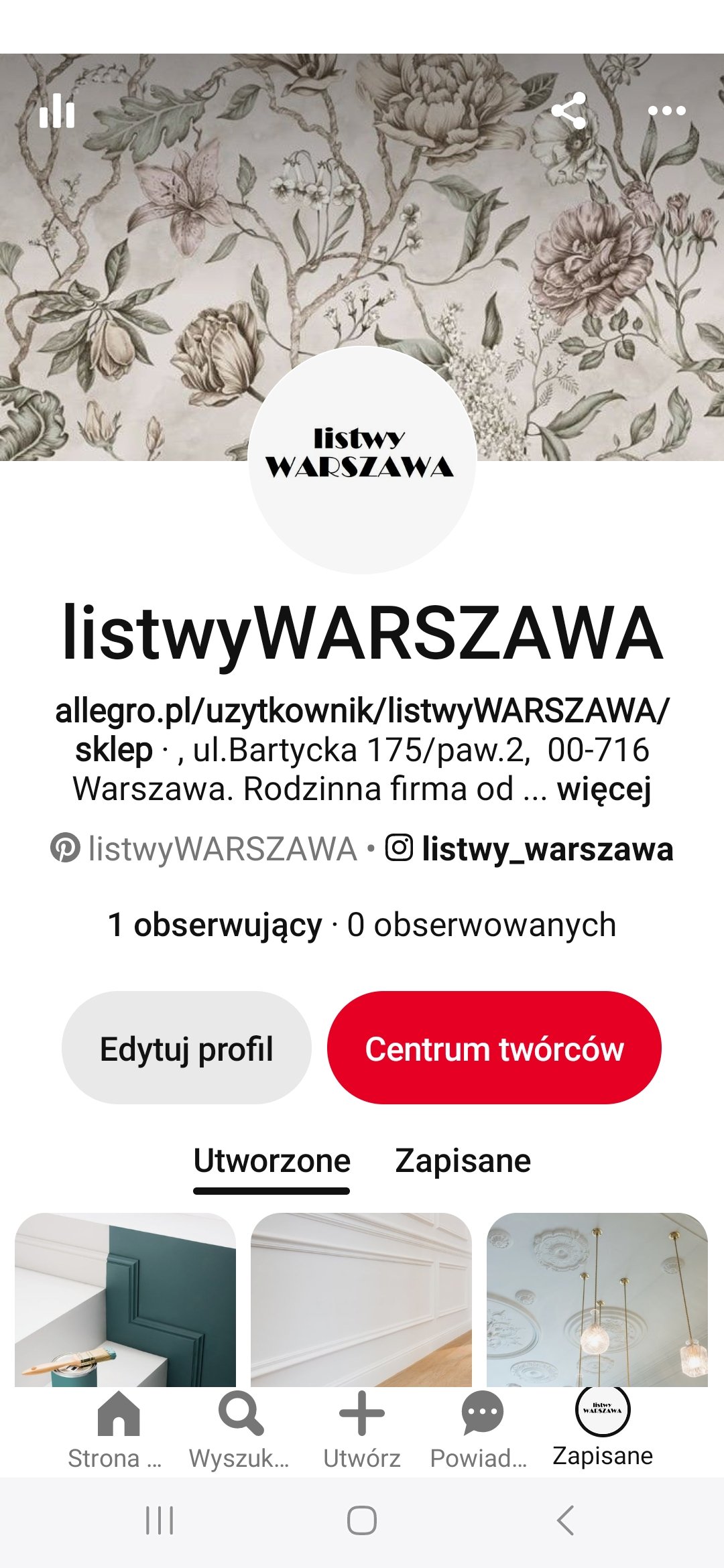Open the ceiling rosettes and lamps pin
Screen dimensions: 724x1568
[x=597, y=1299]
